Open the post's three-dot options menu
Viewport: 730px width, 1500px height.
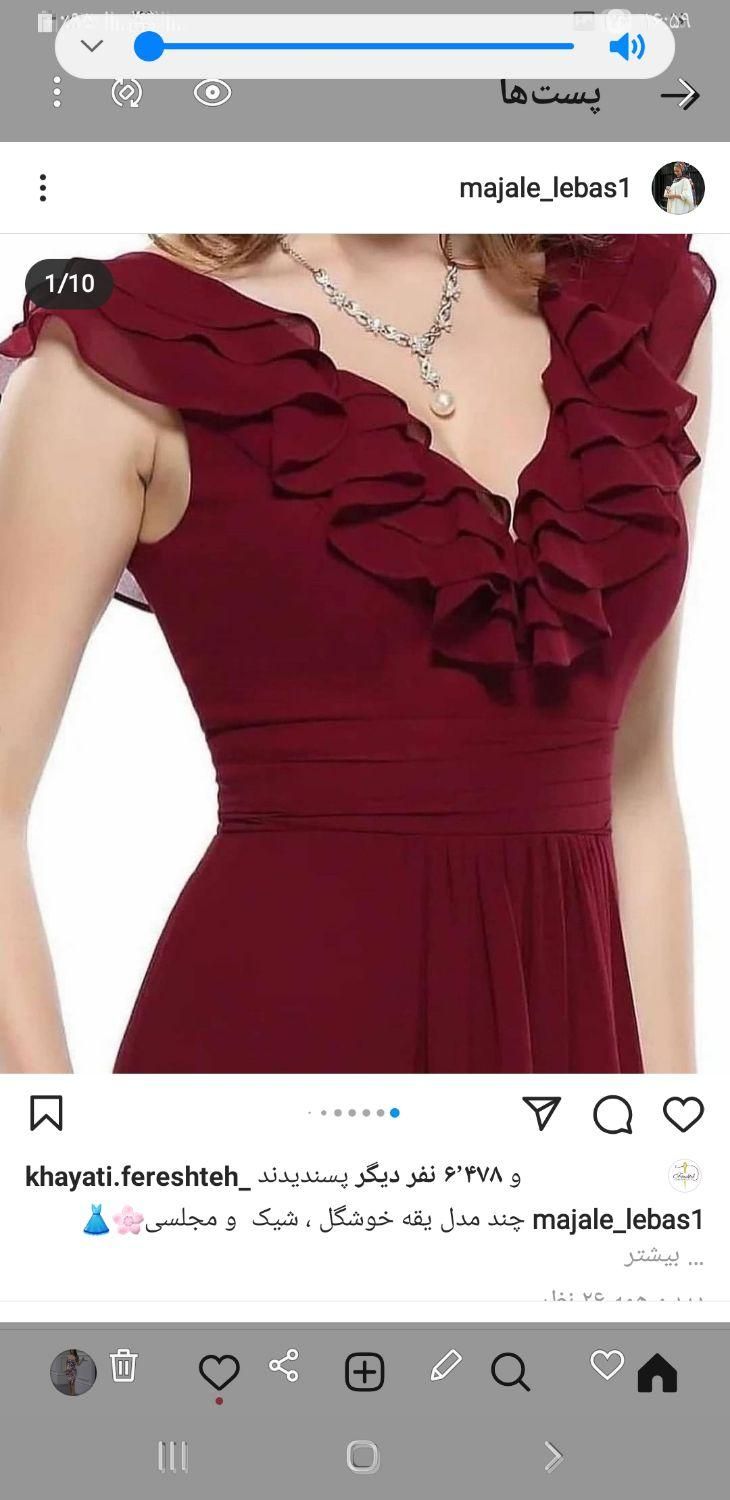click(x=43, y=188)
